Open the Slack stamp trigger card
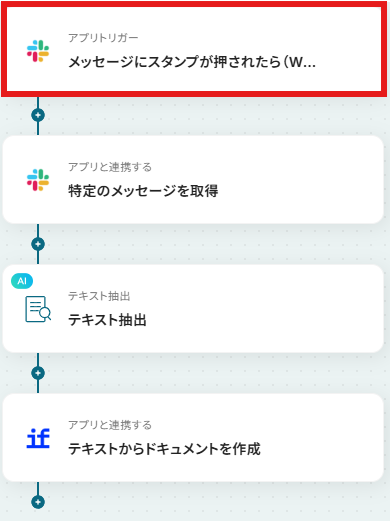The height and width of the screenshot is (521, 390). coord(193,49)
